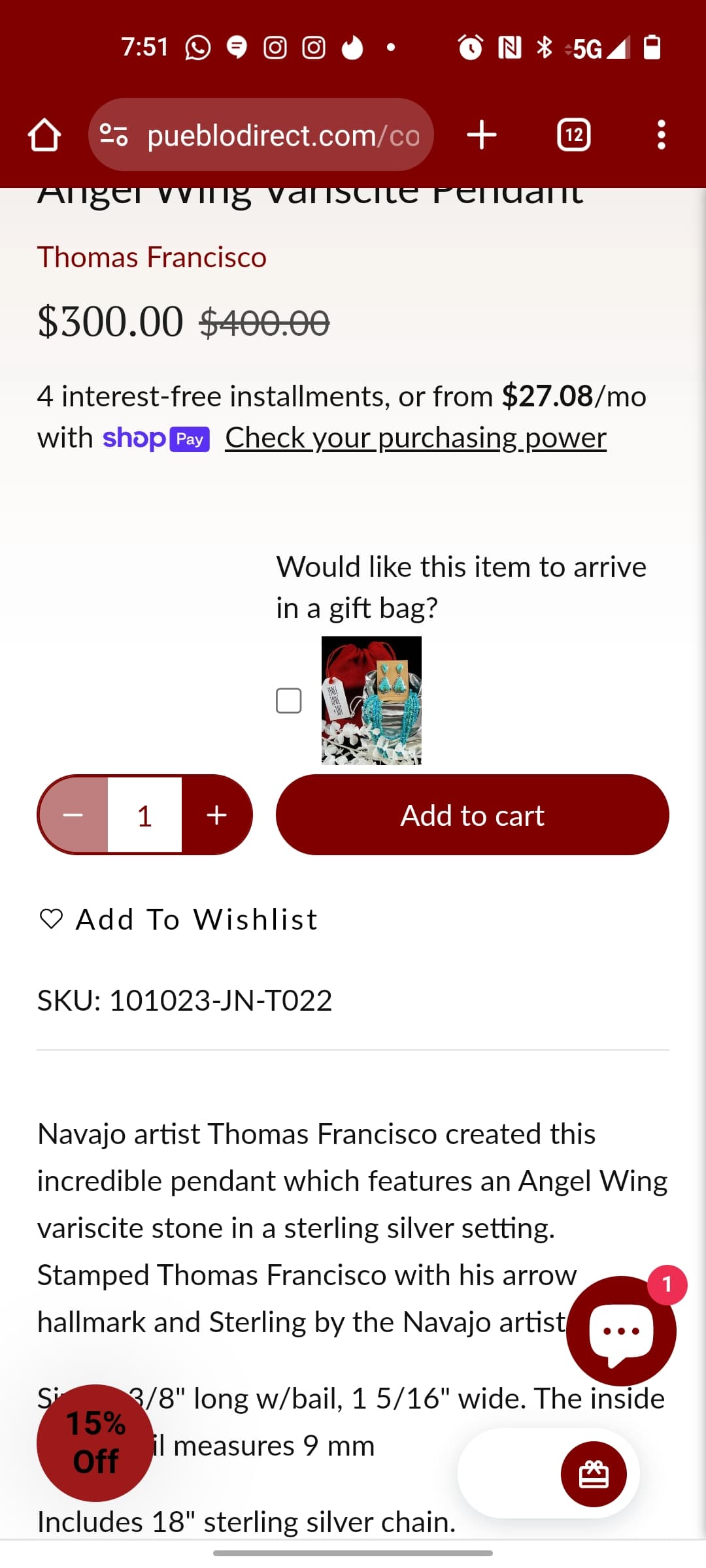Open Check your purchasing power link

click(416, 438)
